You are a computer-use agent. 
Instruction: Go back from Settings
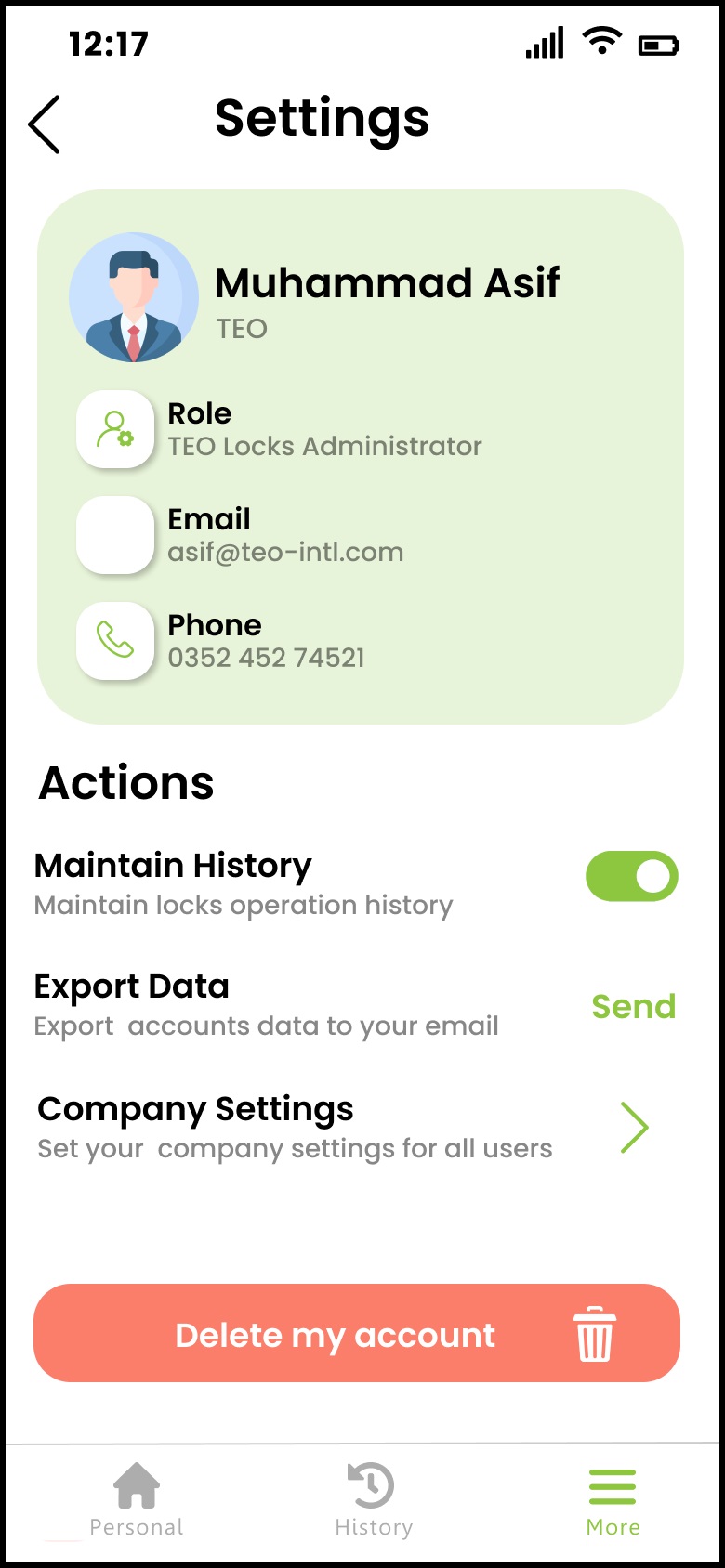click(x=44, y=124)
